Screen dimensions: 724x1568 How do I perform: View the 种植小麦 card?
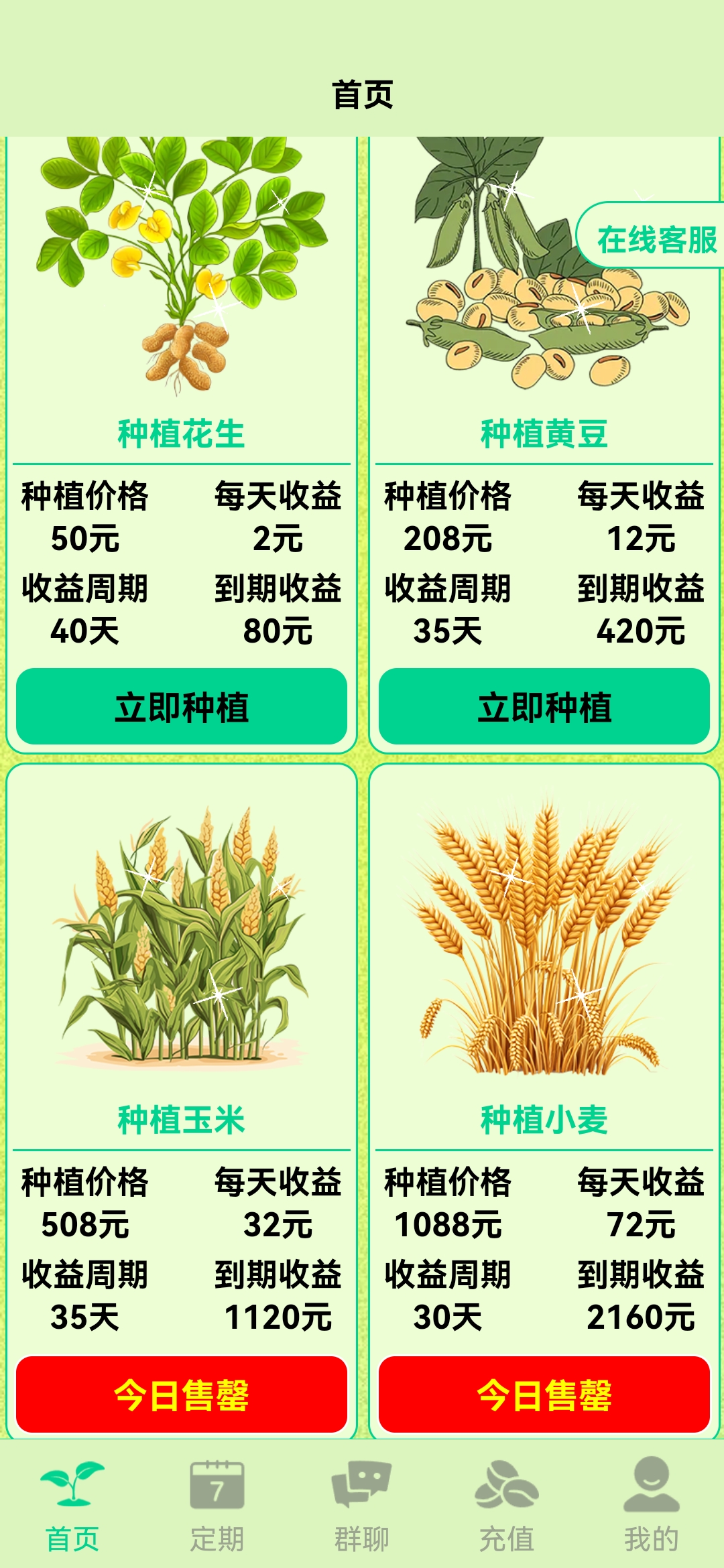pyautogui.click(x=544, y=952)
